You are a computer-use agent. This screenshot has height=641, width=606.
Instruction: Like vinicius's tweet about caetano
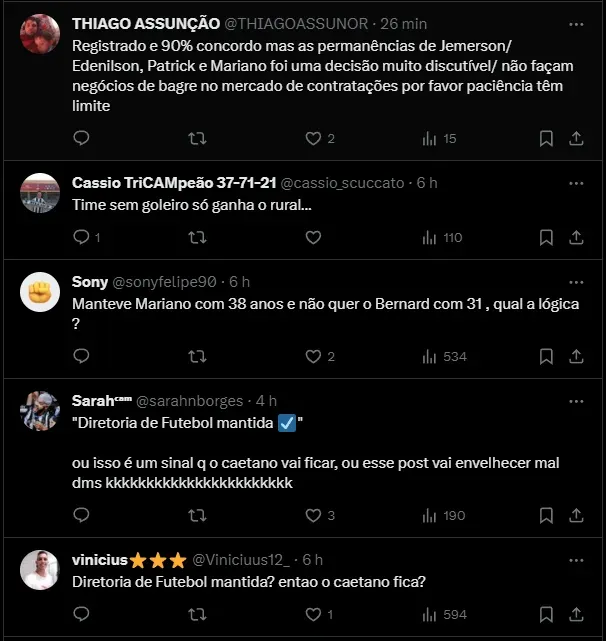click(x=313, y=614)
